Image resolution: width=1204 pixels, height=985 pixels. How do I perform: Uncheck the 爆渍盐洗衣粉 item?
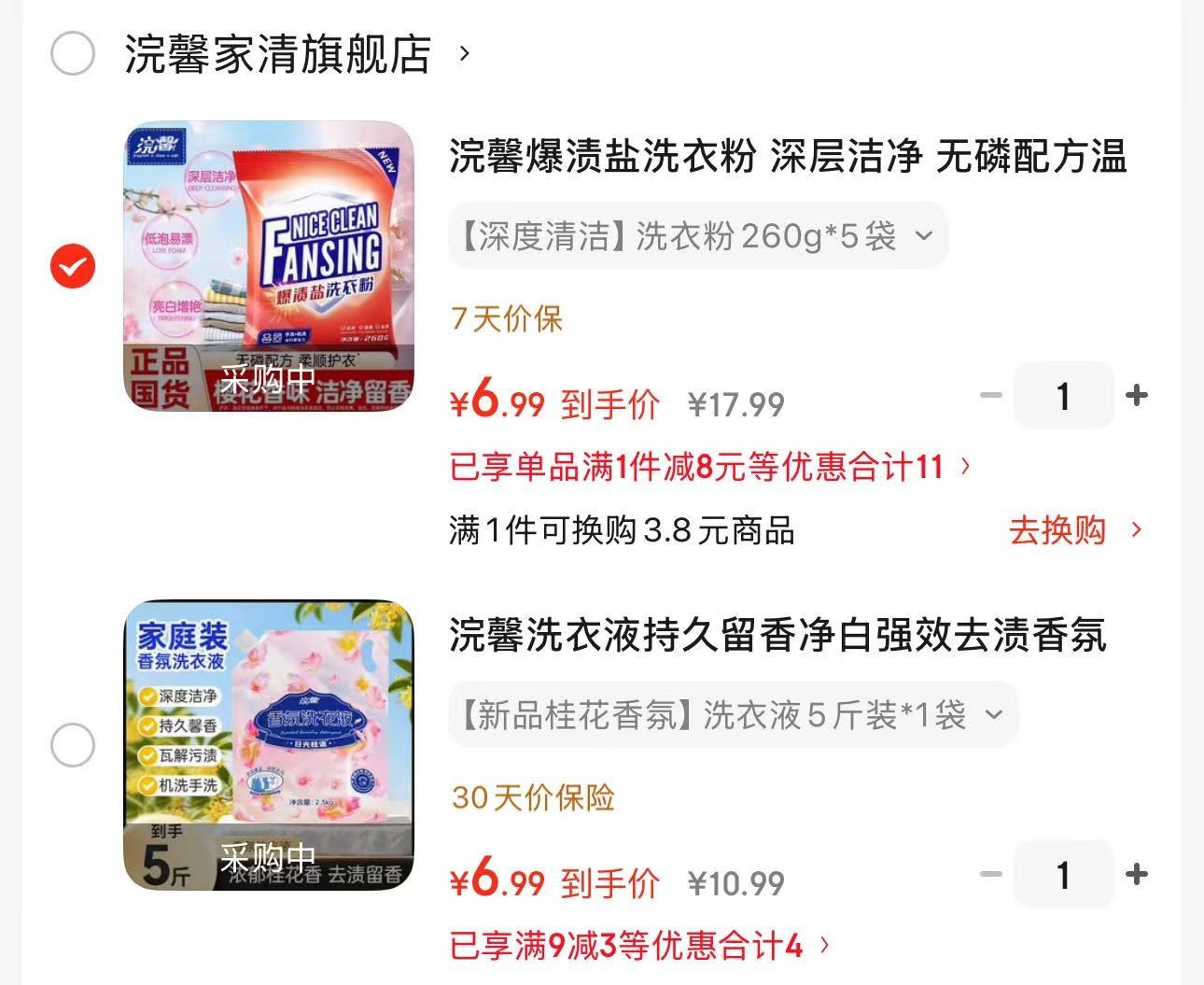tap(72, 267)
